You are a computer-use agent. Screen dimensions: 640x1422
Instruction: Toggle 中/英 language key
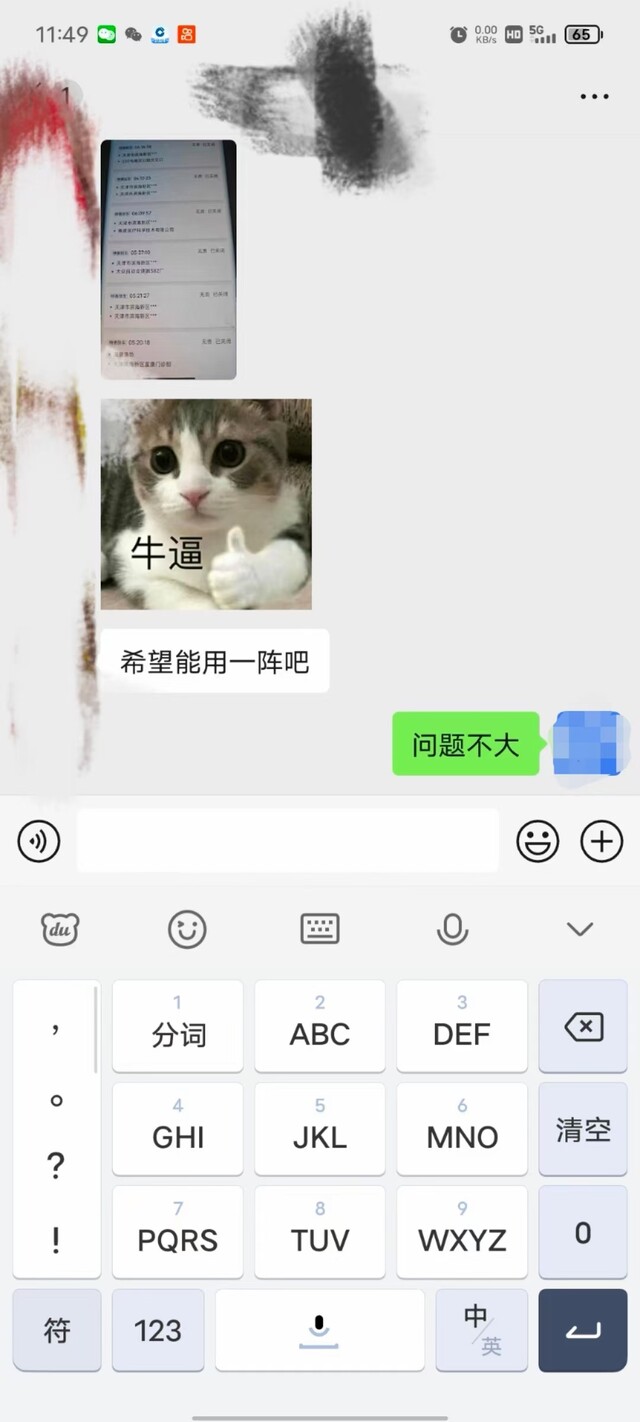click(x=482, y=1330)
